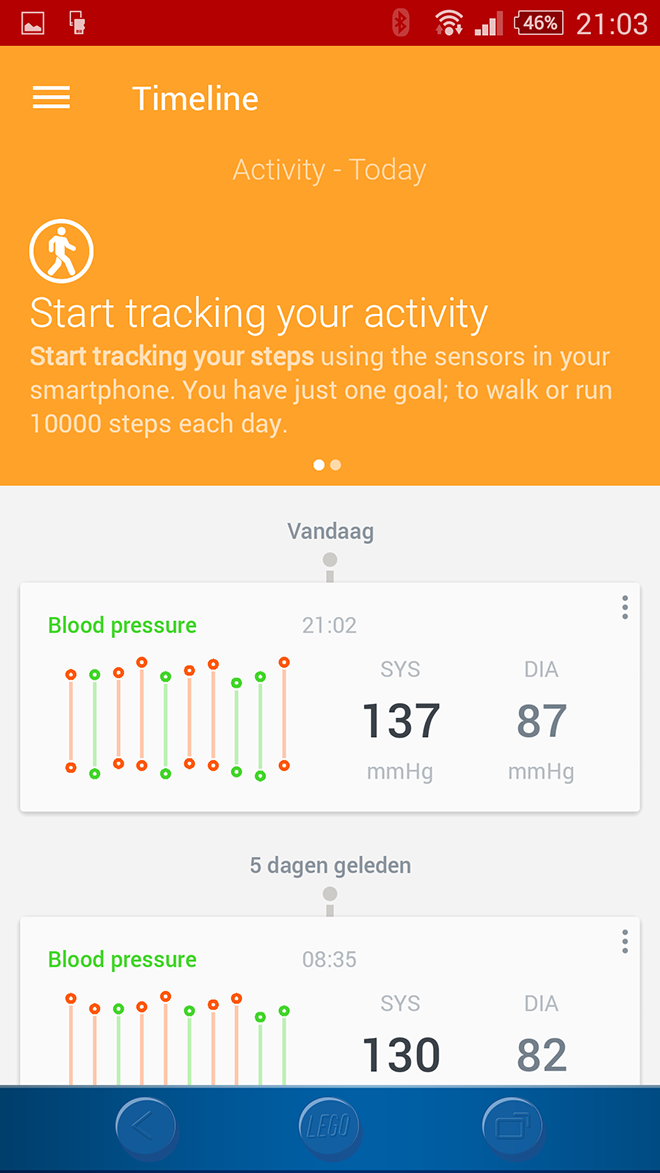The width and height of the screenshot is (660, 1173).
Task: Tap the Start tracking your activity banner
Action: tap(330, 329)
